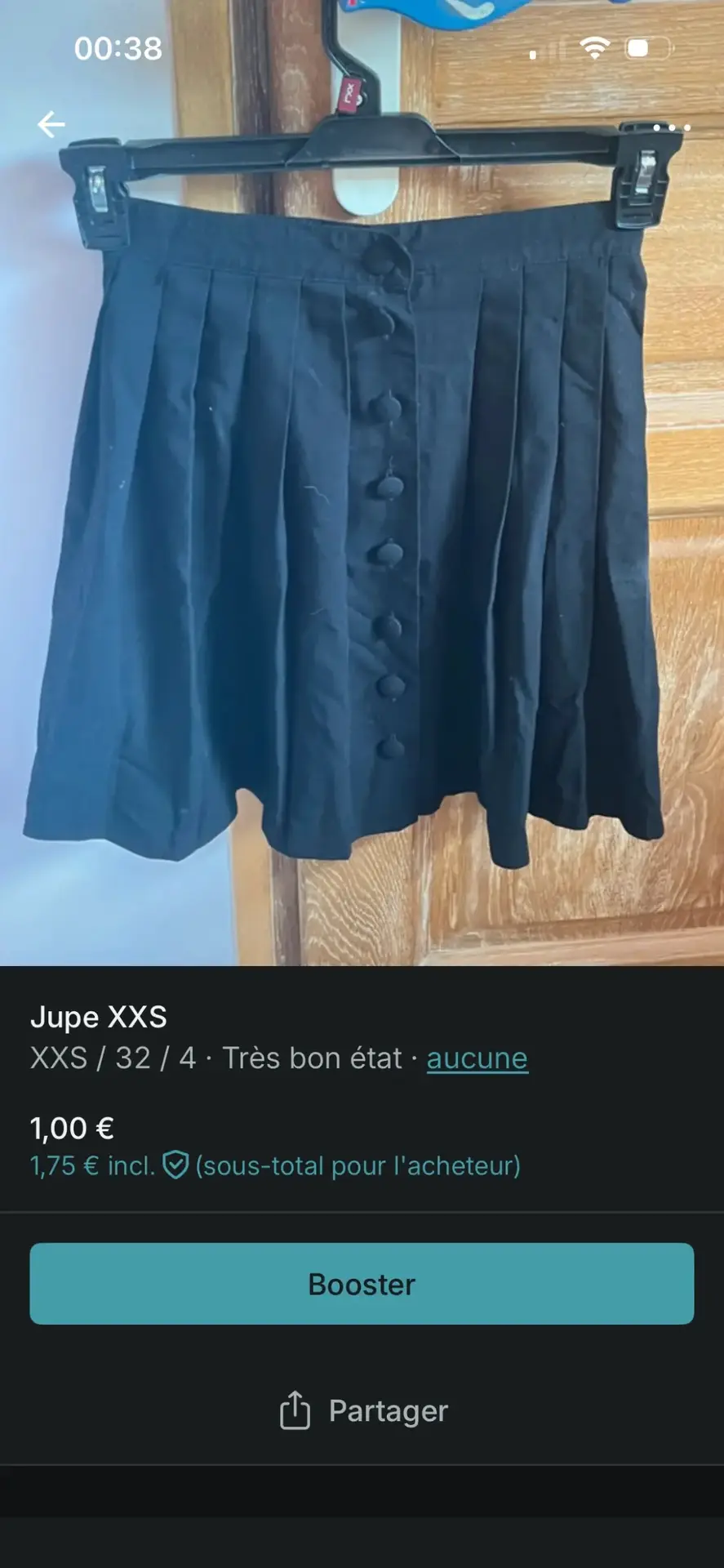Share this listing with Partager
The width and height of the screenshot is (724, 1568).
363,1410
